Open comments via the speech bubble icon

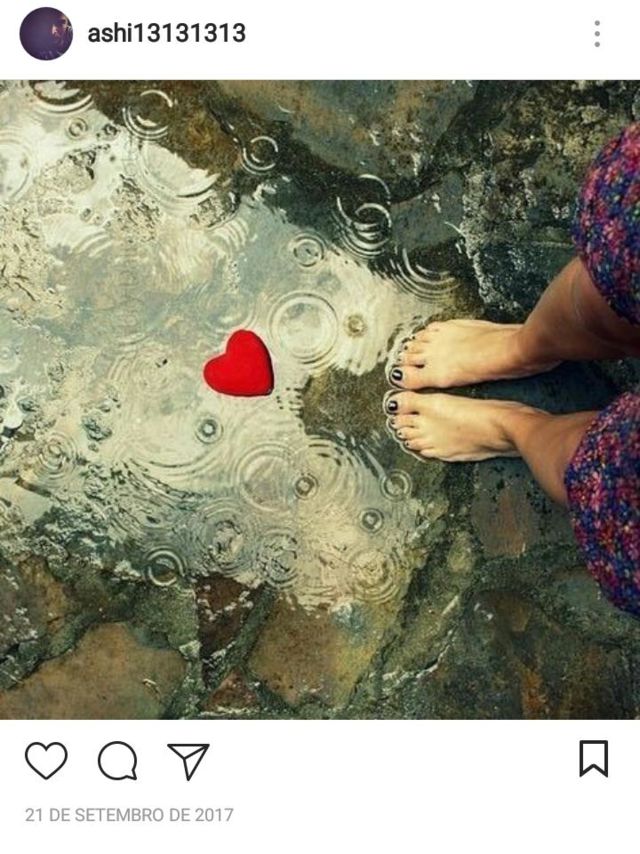point(117,761)
